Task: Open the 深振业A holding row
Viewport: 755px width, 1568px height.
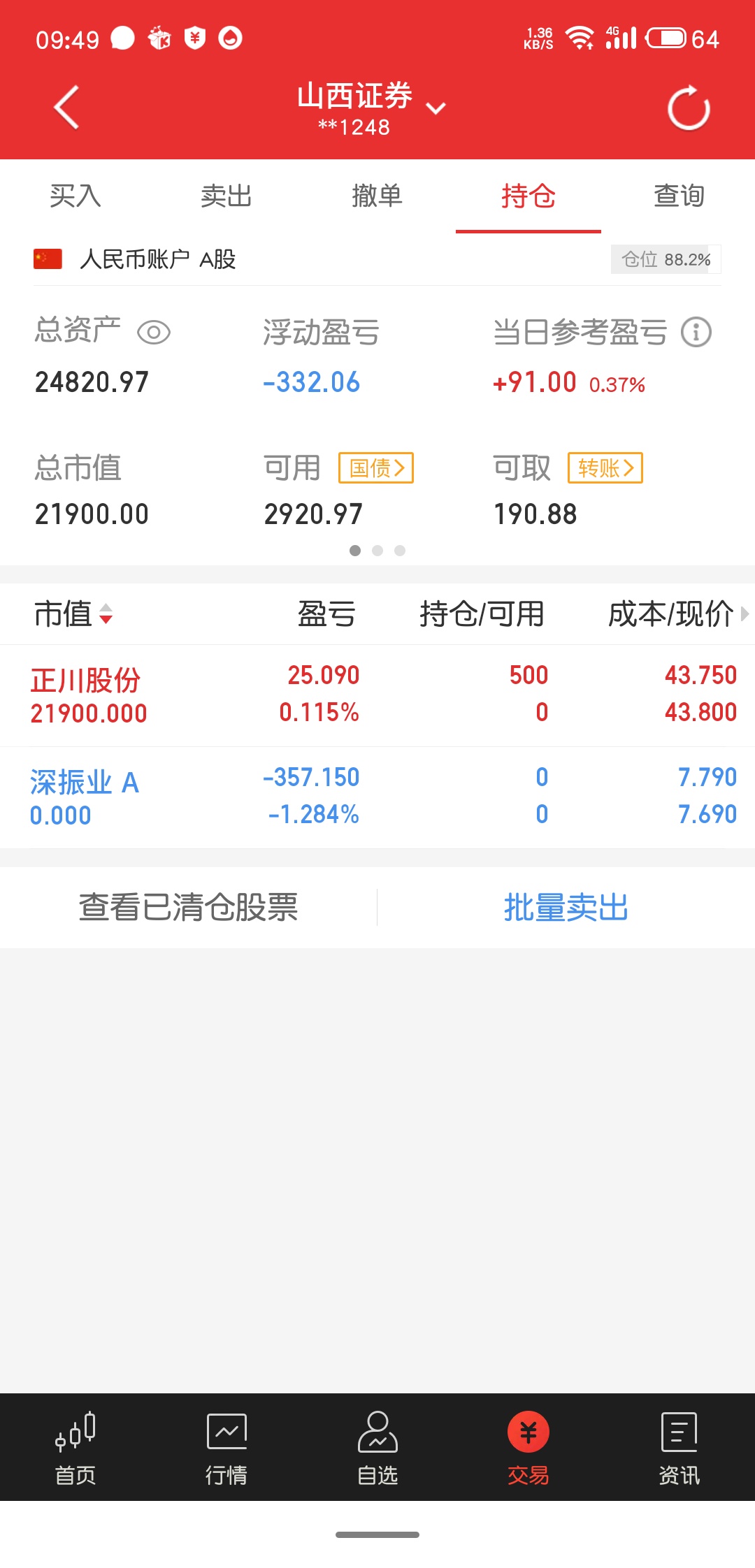Action: 377,797
